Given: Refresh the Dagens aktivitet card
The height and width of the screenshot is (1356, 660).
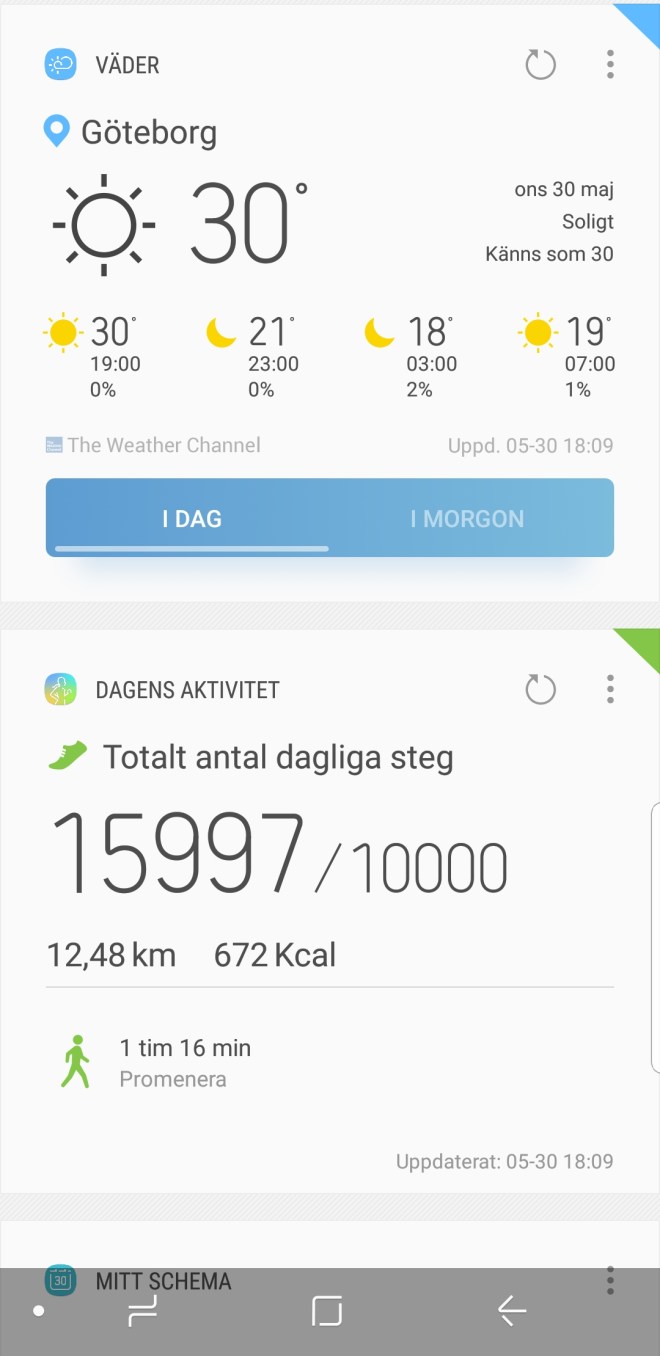Looking at the screenshot, I should click(x=540, y=689).
